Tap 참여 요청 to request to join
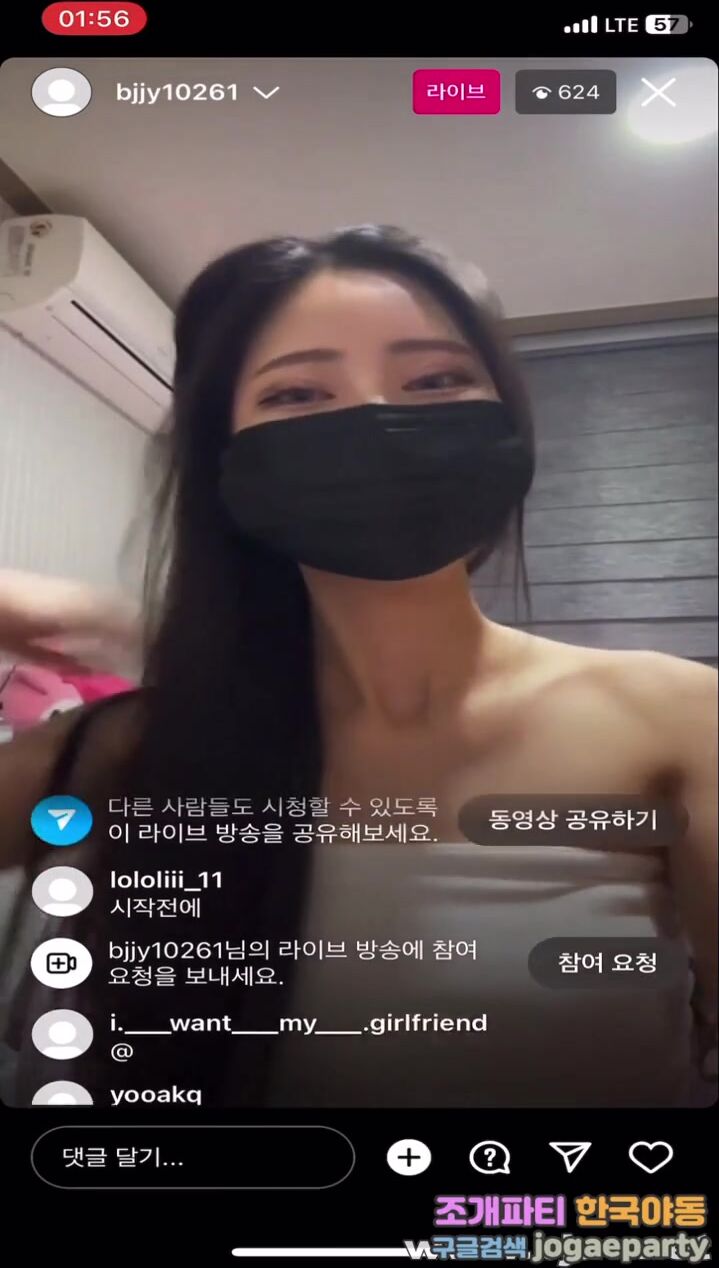This screenshot has width=719, height=1268. coord(608,963)
